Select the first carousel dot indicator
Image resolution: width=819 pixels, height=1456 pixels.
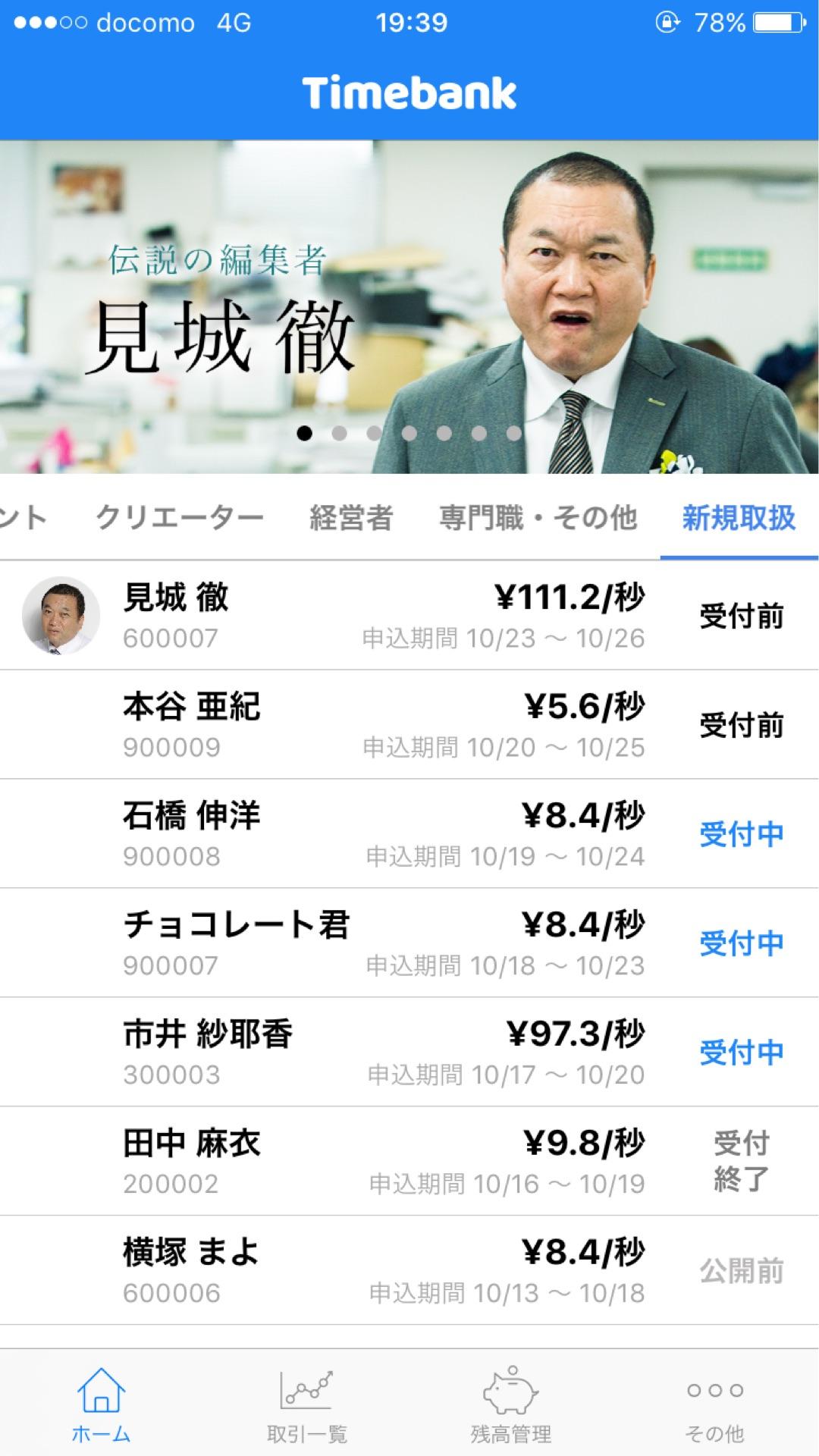click(306, 434)
